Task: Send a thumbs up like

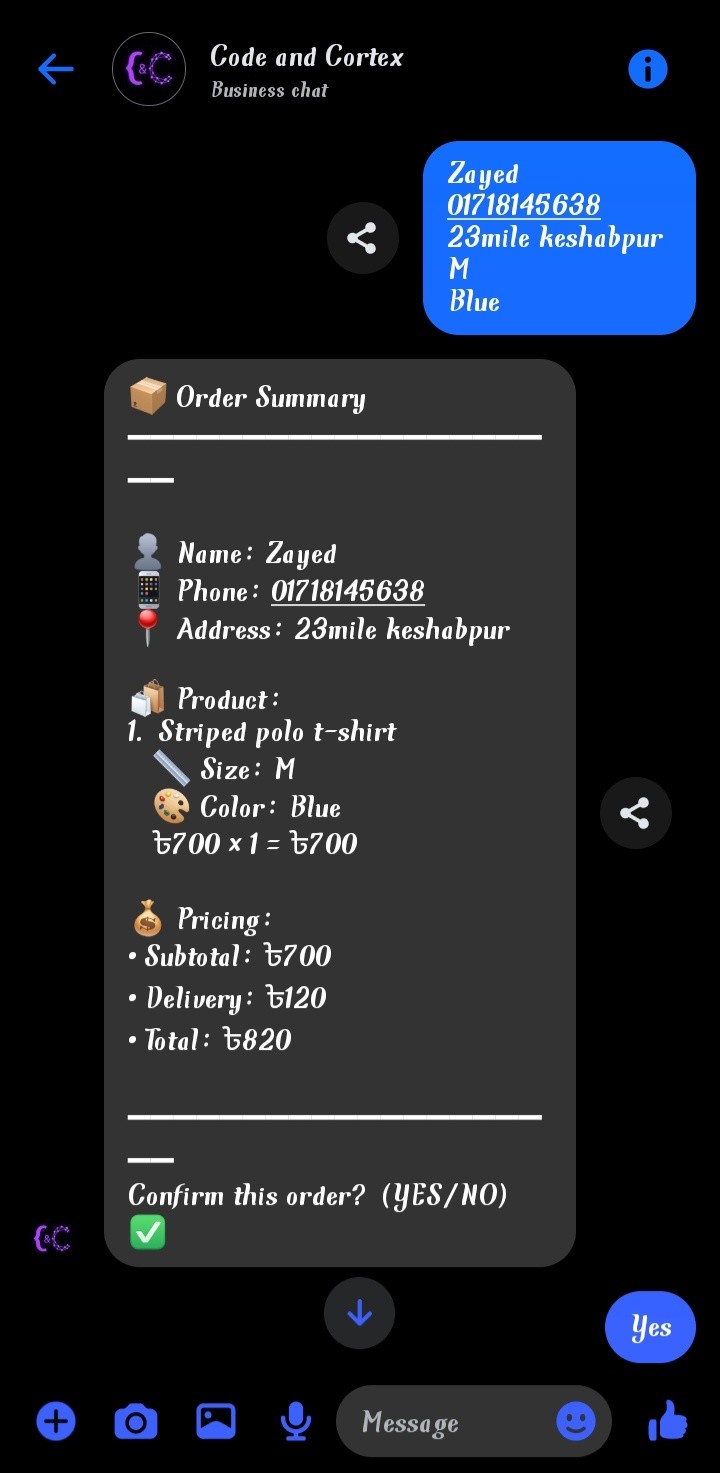Action: coord(667,1421)
